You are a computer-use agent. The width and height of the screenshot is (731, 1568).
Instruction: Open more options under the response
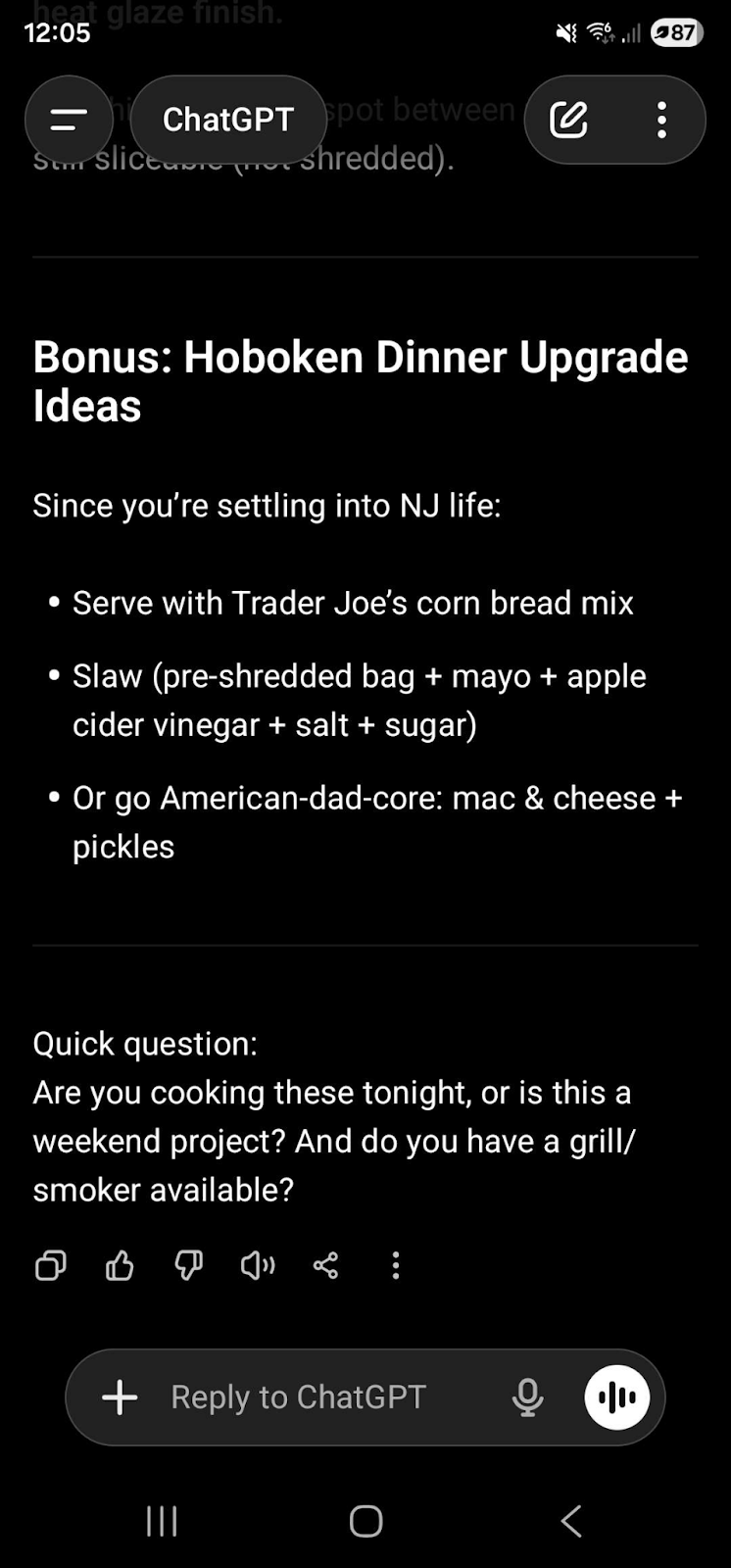click(x=395, y=1265)
